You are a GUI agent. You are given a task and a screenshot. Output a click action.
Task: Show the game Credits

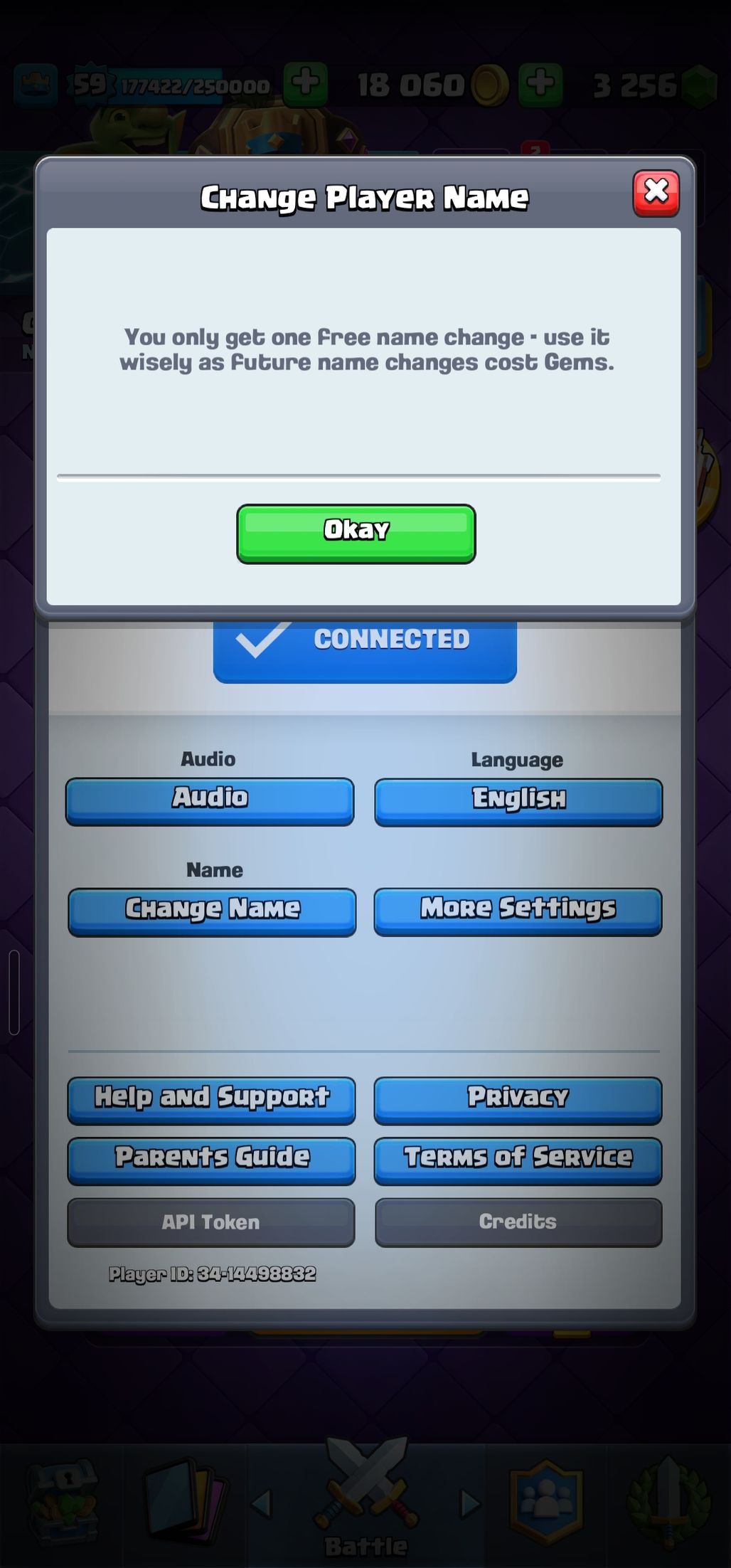pyautogui.click(x=518, y=1222)
